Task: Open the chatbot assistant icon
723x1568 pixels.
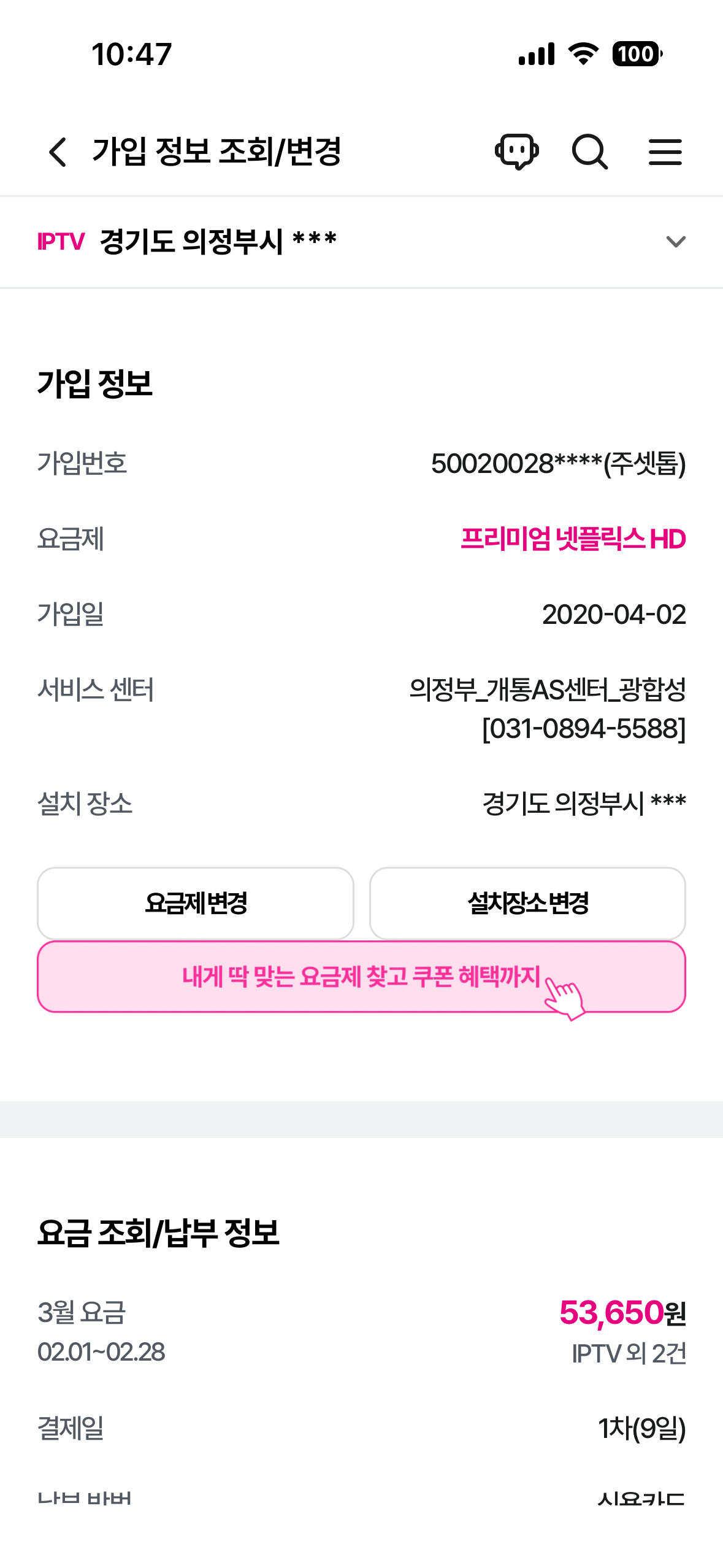Action: [x=517, y=152]
